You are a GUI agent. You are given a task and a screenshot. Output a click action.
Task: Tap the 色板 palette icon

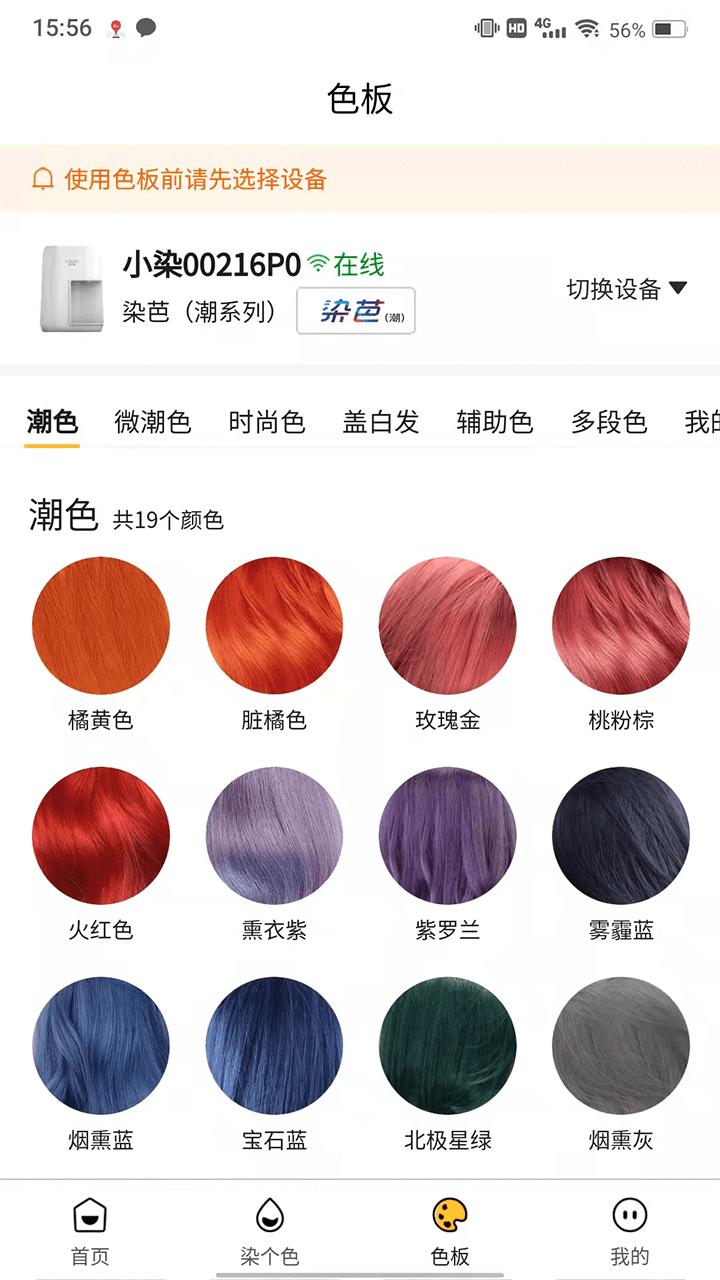pyautogui.click(x=449, y=1215)
